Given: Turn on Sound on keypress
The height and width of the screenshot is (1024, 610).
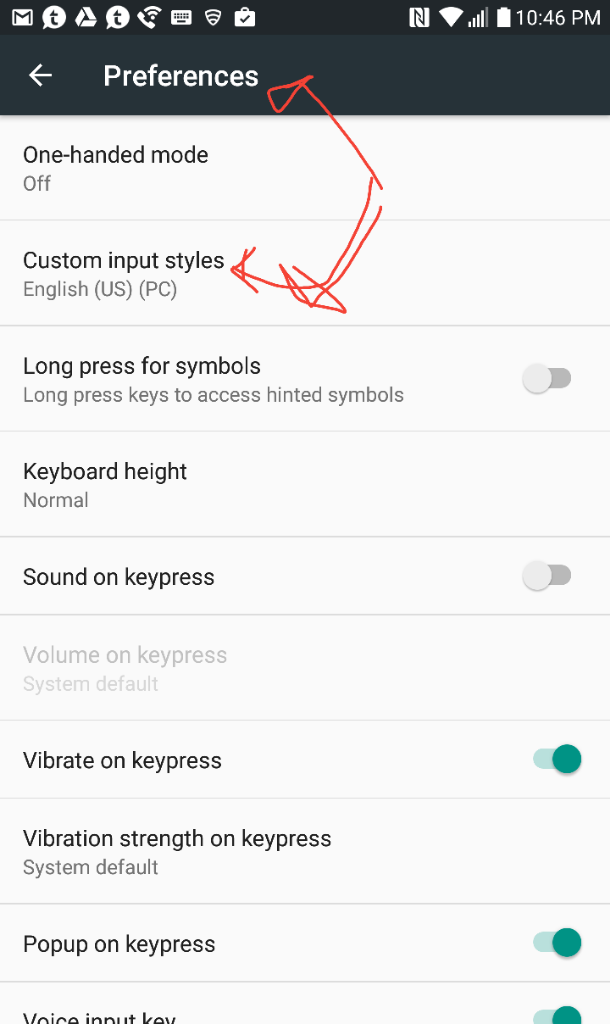Looking at the screenshot, I should point(548,576).
